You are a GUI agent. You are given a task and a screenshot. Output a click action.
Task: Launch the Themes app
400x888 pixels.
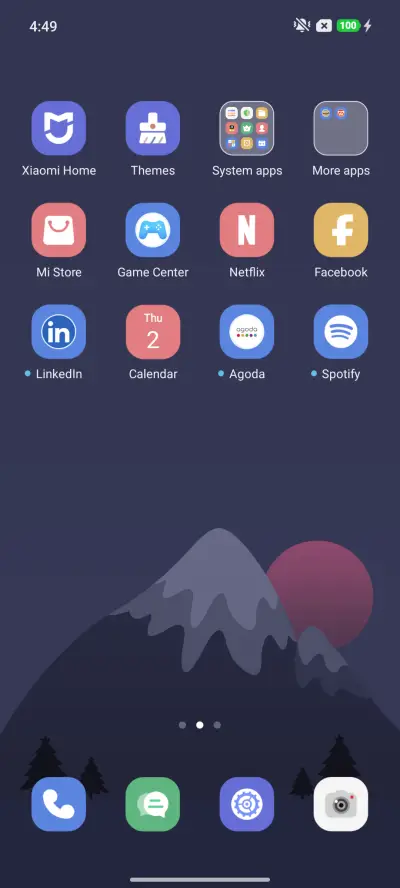pos(152,128)
